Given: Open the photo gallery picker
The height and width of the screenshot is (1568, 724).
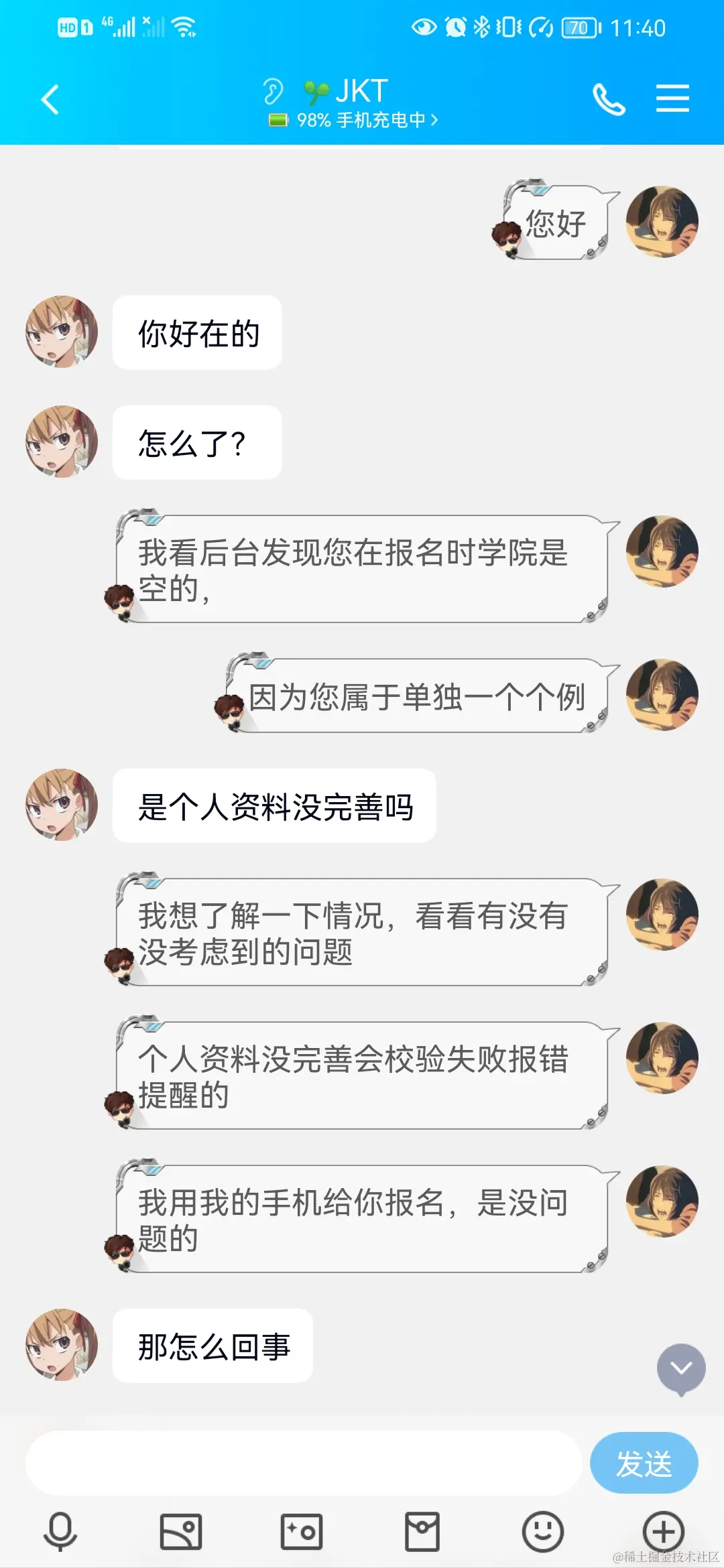Looking at the screenshot, I should [x=181, y=1532].
